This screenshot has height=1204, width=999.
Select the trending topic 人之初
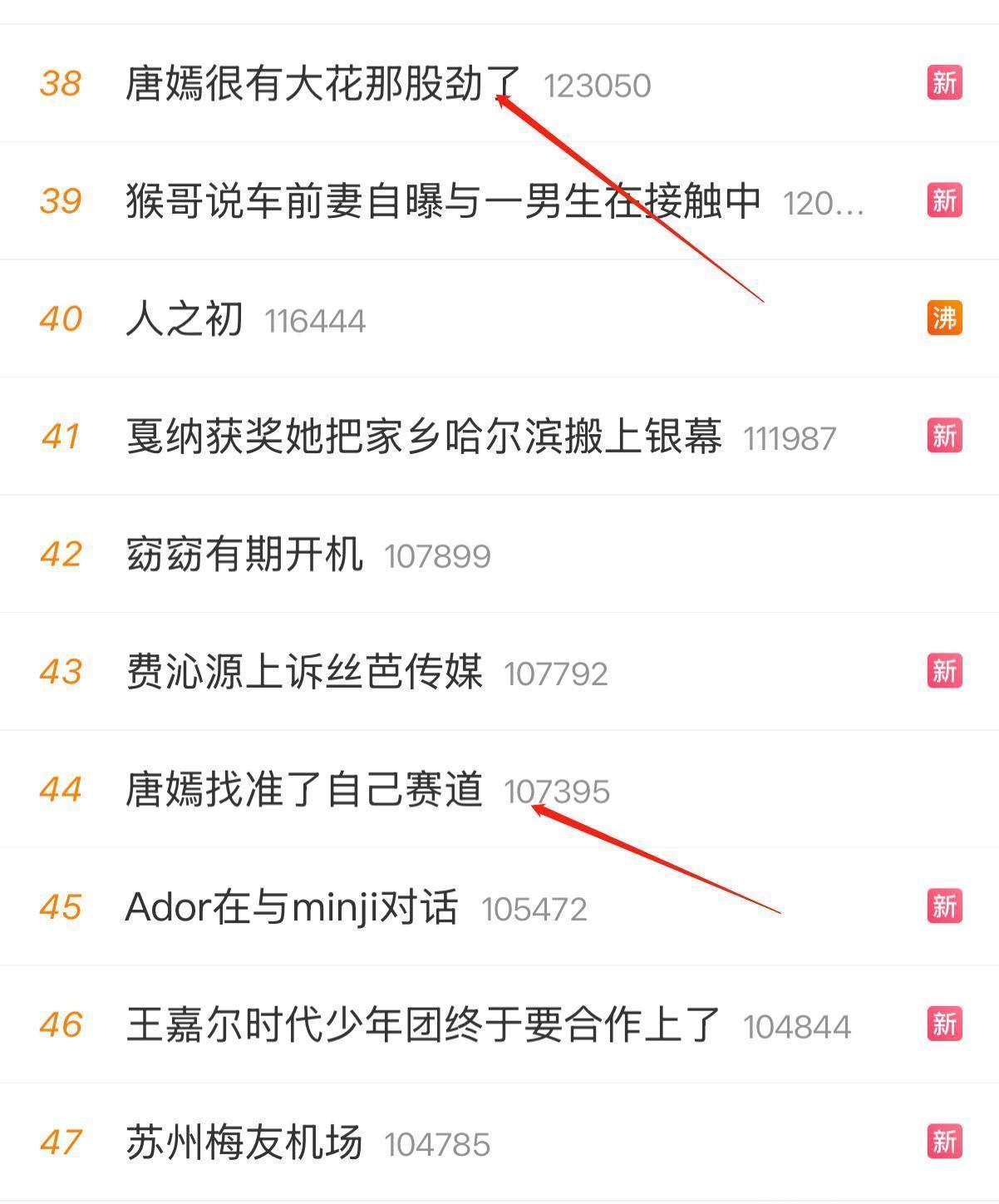[185, 319]
